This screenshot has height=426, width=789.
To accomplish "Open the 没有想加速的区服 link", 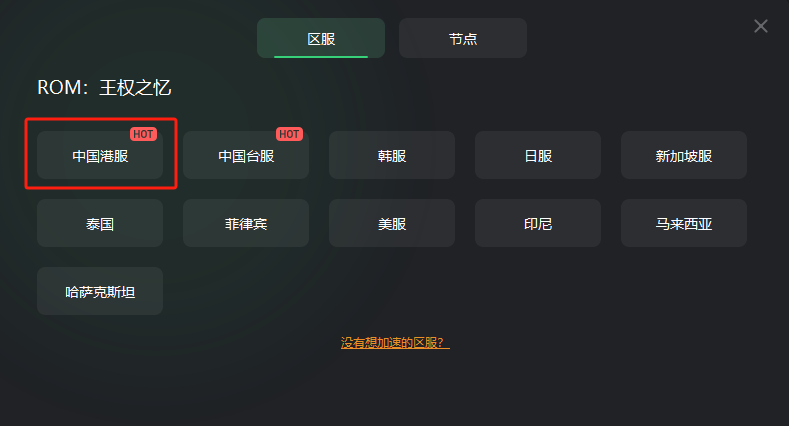I will point(394,343).
